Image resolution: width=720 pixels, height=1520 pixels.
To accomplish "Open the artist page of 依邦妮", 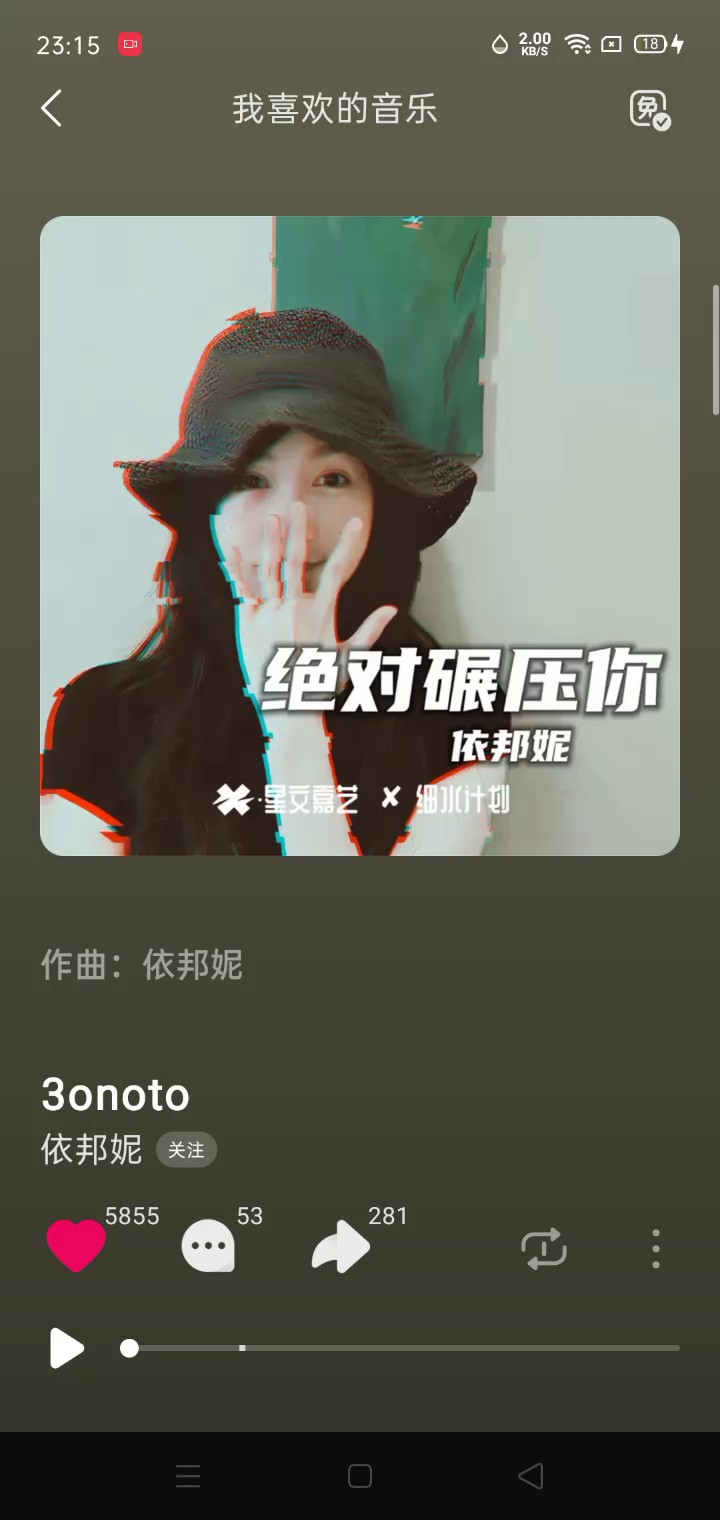I will coord(91,1150).
